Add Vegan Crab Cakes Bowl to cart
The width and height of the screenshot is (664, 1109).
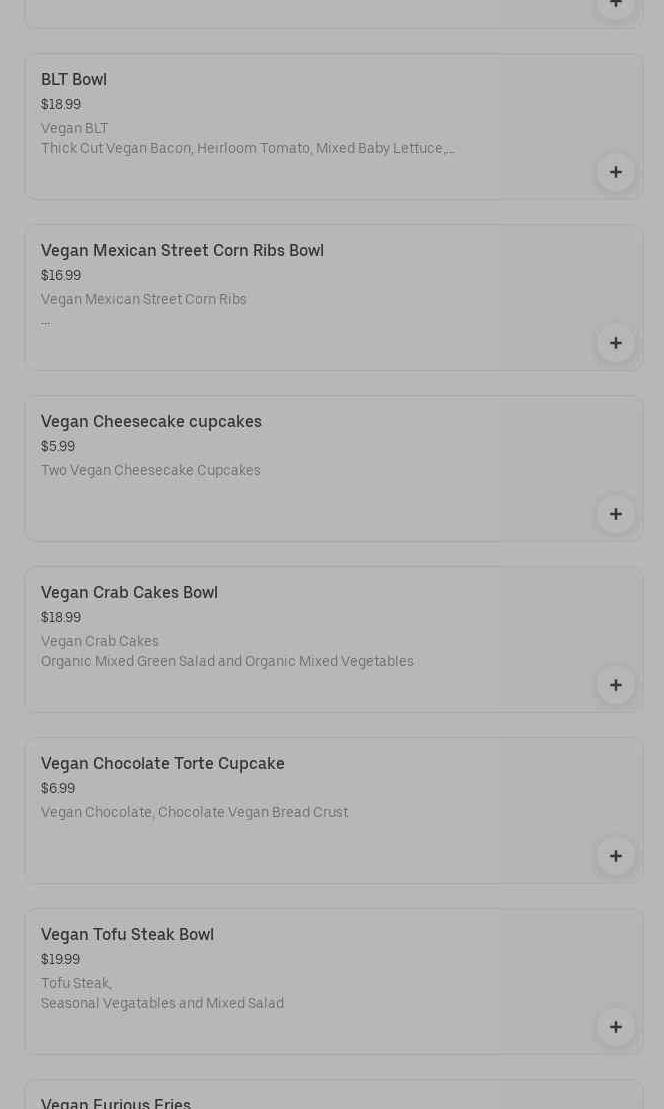pos(615,685)
